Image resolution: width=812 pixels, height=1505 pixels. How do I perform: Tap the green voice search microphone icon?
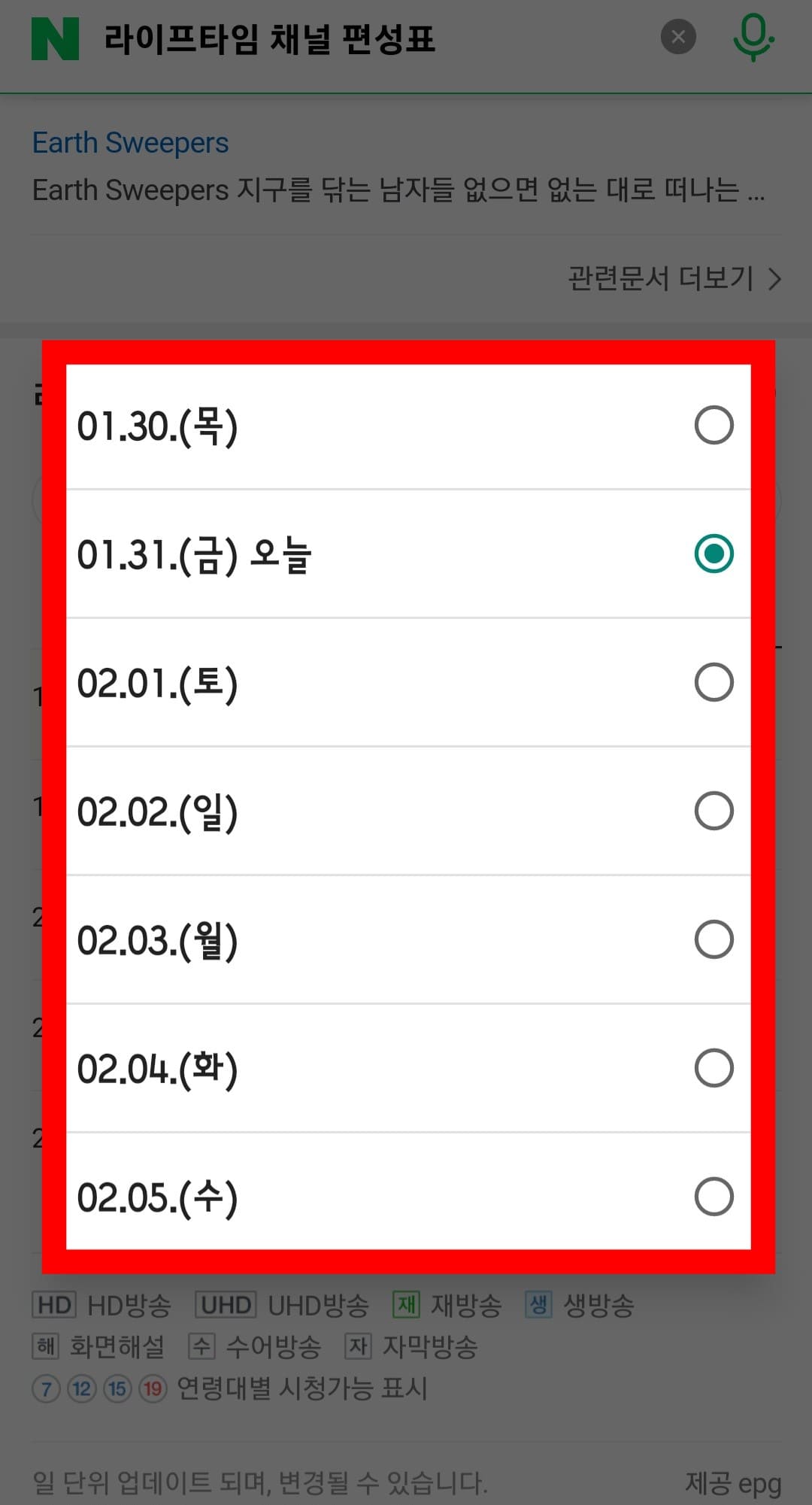point(752,38)
